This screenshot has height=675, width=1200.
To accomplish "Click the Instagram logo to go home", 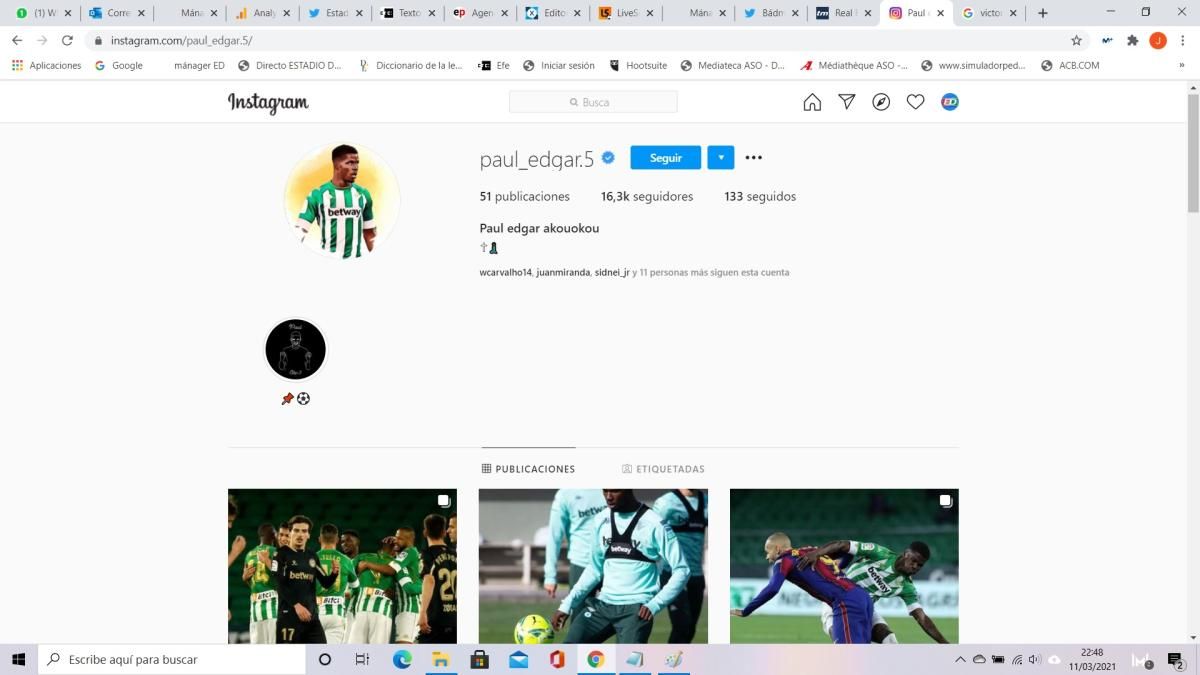I will (x=268, y=103).
